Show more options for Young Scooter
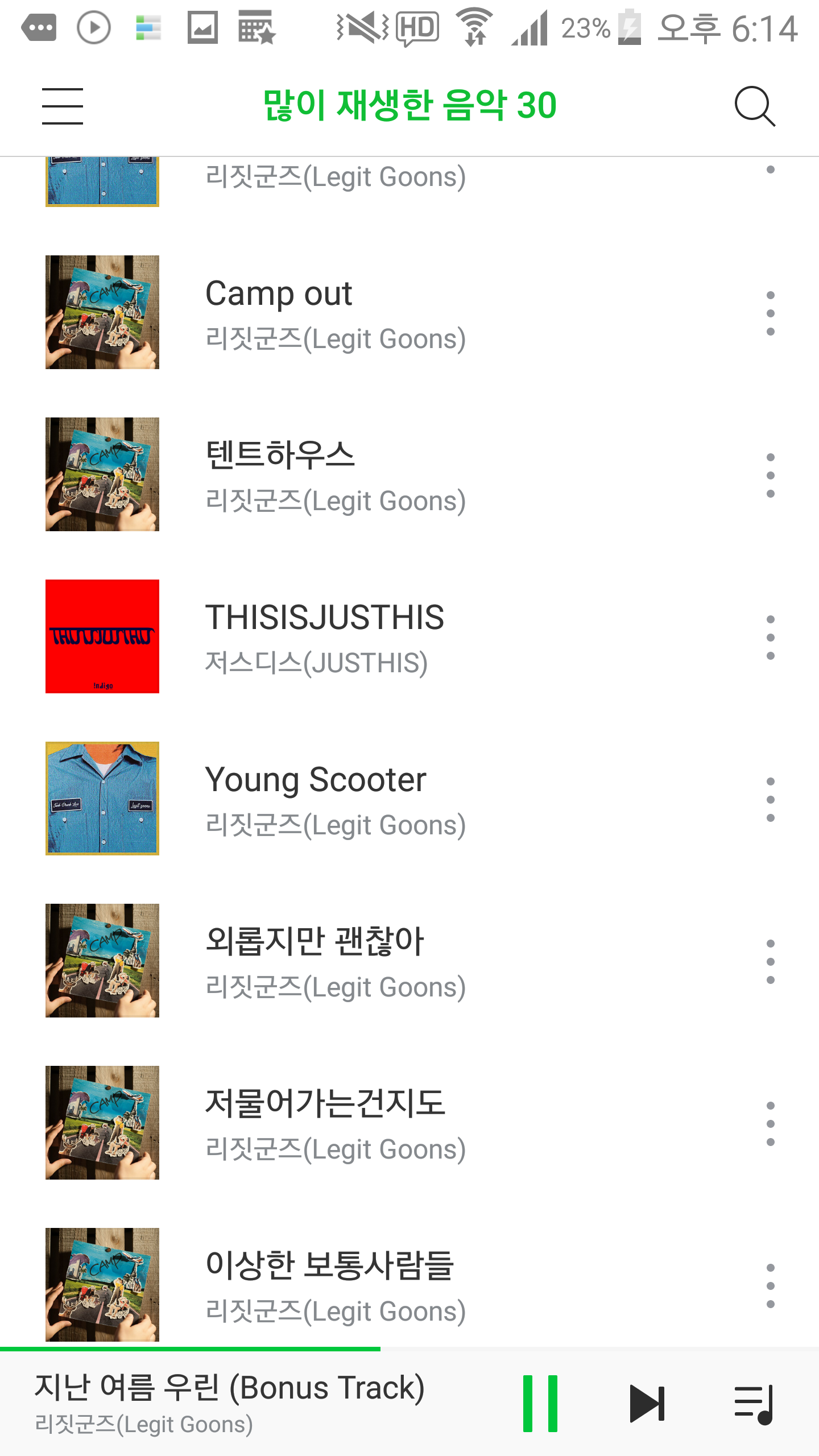 tap(770, 800)
